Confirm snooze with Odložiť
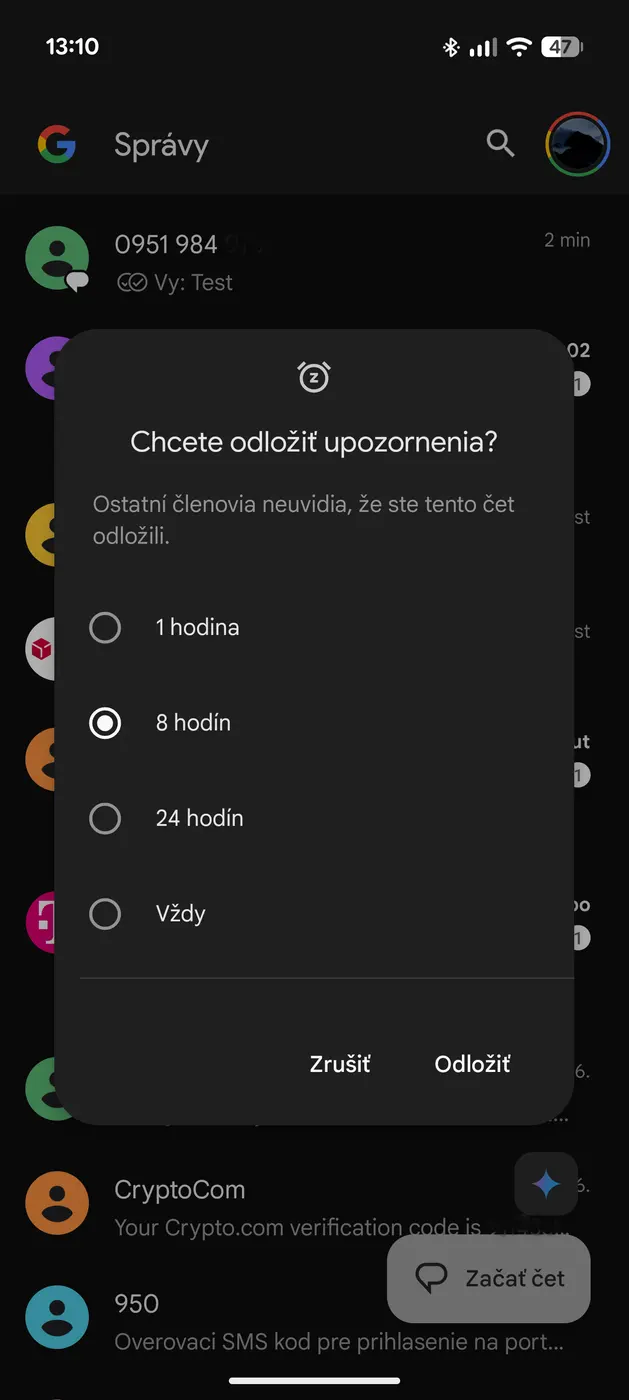The height and width of the screenshot is (1400, 629). pyautogui.click(x=472, y=1064)
